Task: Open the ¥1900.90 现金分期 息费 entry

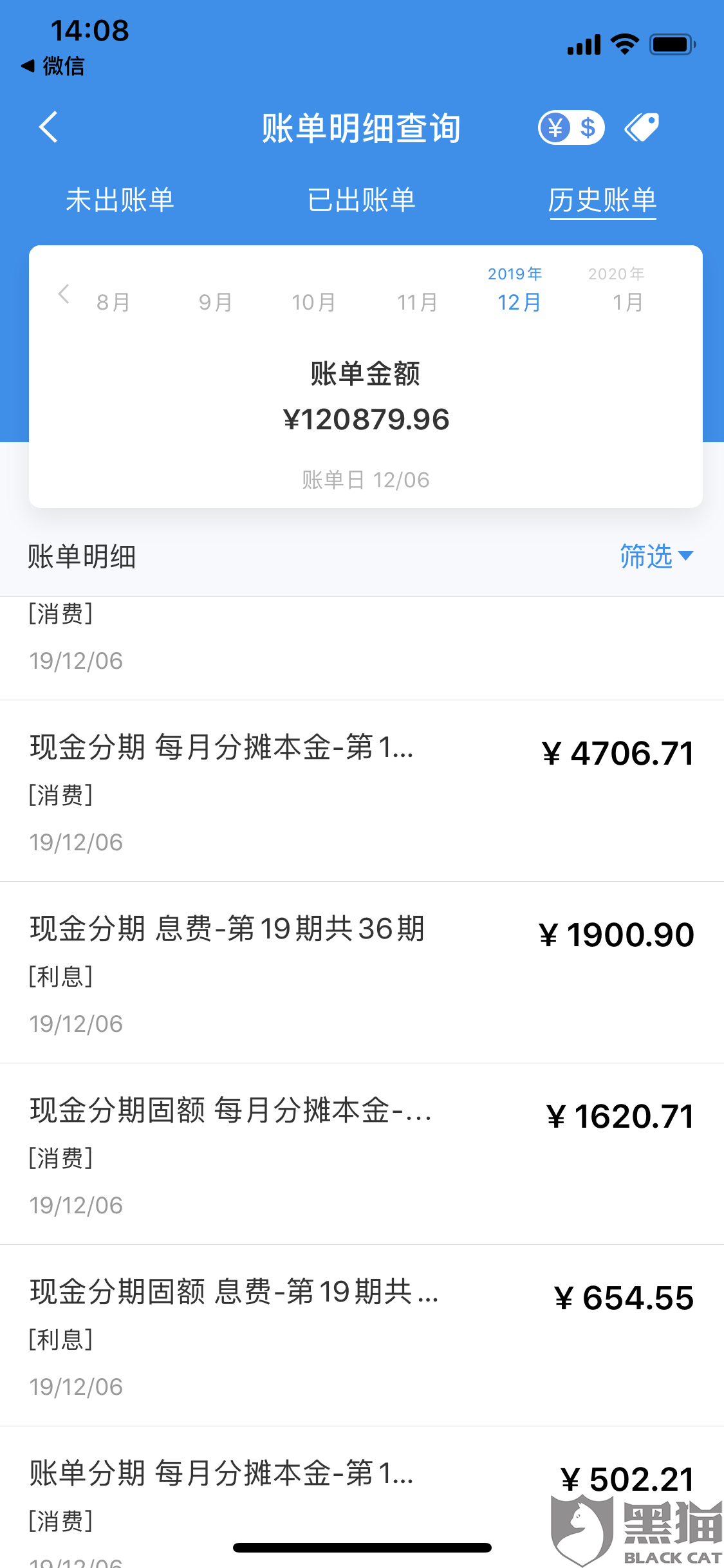Action: [x=362, y=973]
